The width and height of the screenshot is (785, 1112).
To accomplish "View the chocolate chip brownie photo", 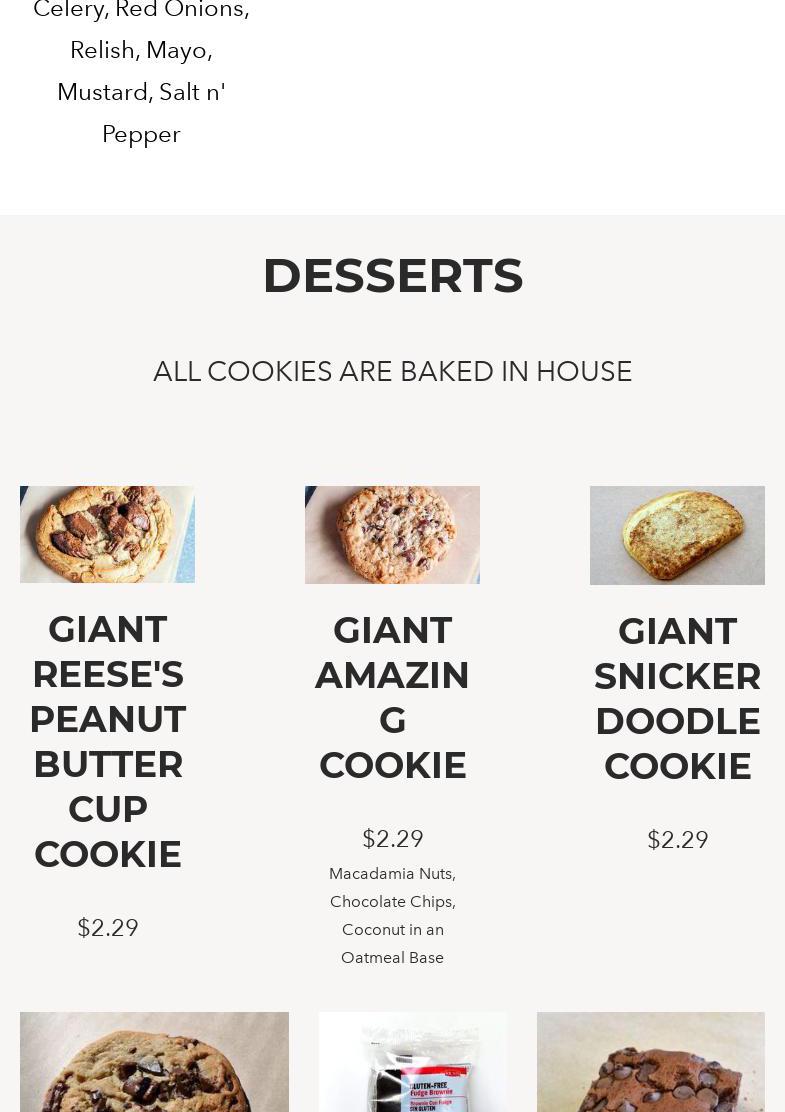I will tap(650, 1062).
